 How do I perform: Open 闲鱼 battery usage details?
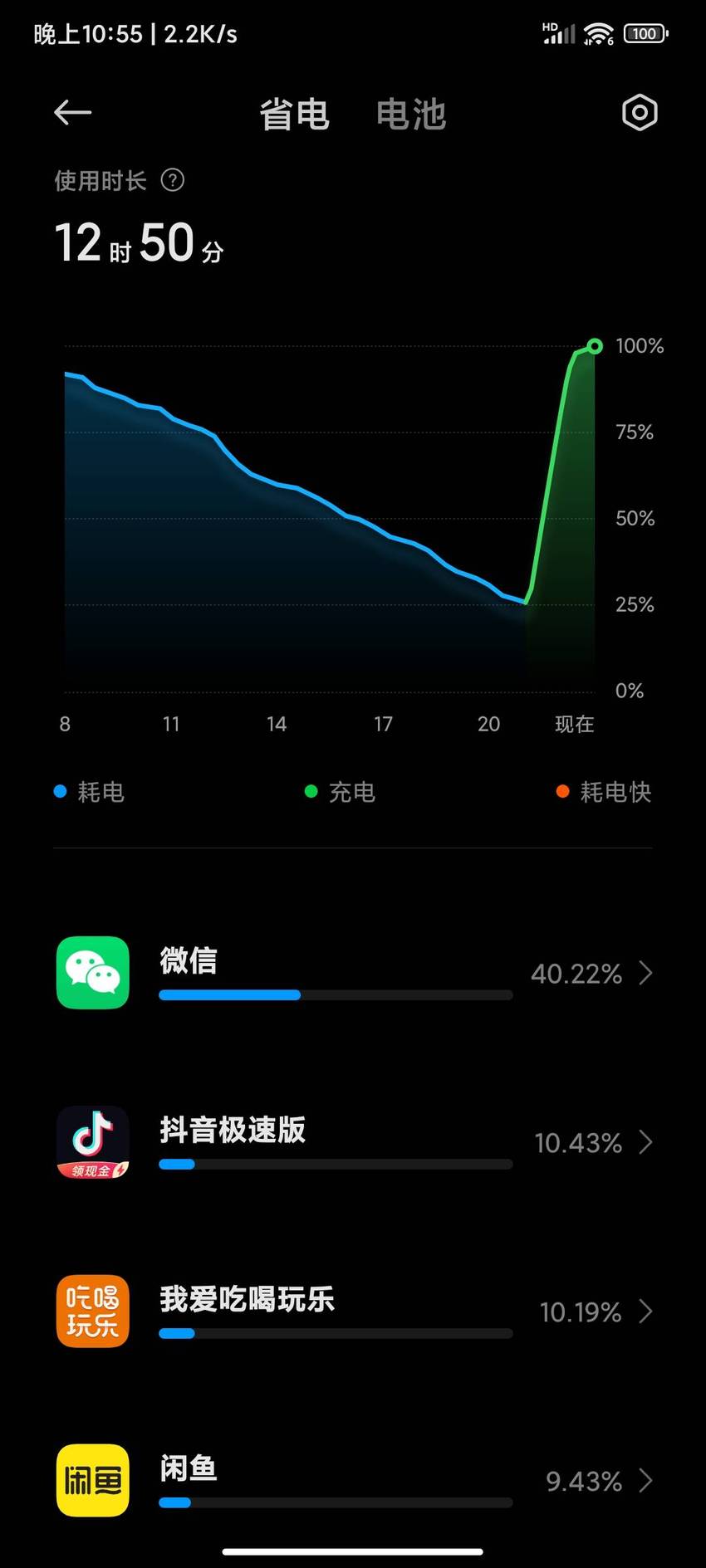(353, 1482)
